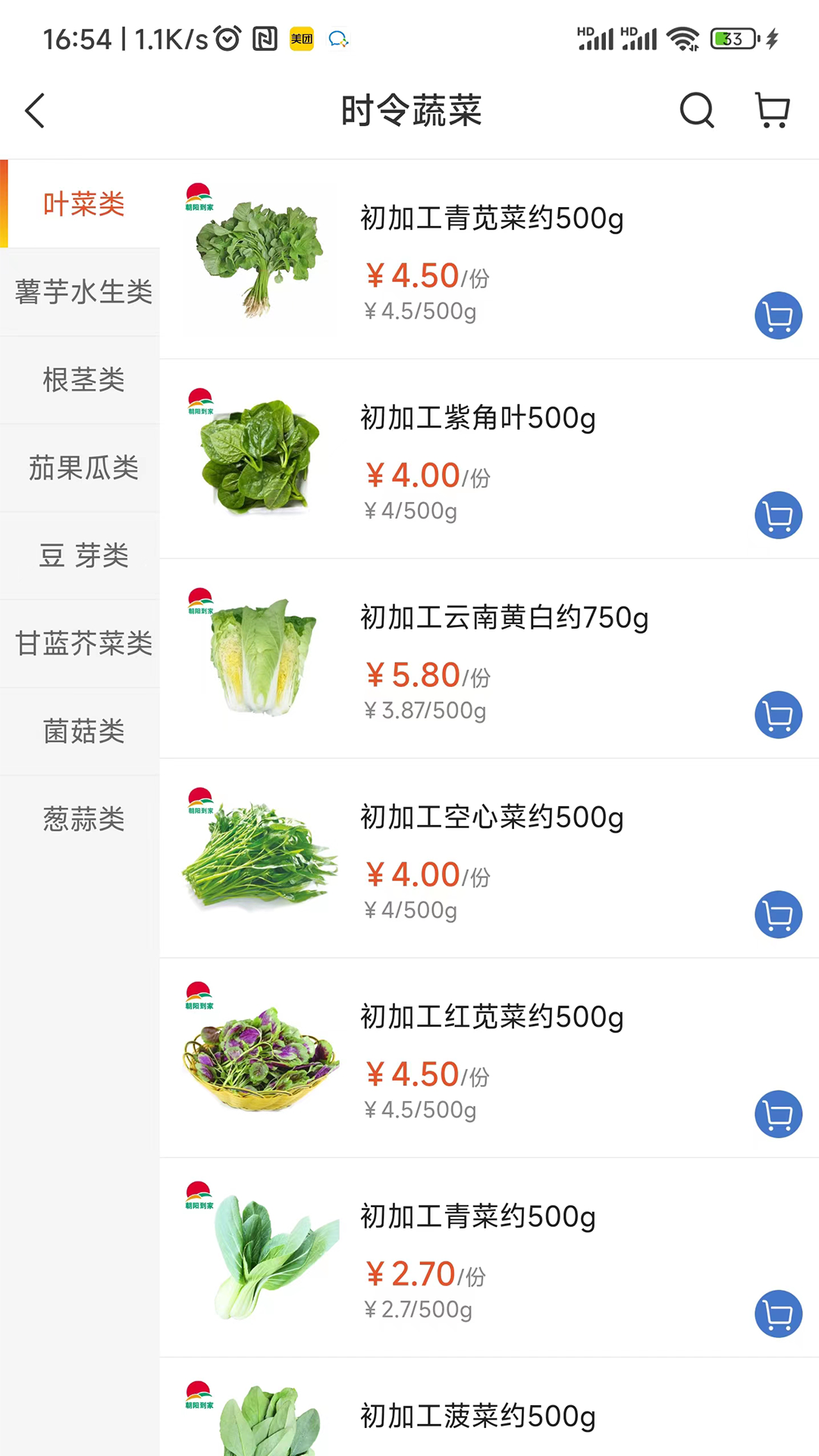
Task: Switch to 菌菇类 category
Action: [x=83, y=732]
